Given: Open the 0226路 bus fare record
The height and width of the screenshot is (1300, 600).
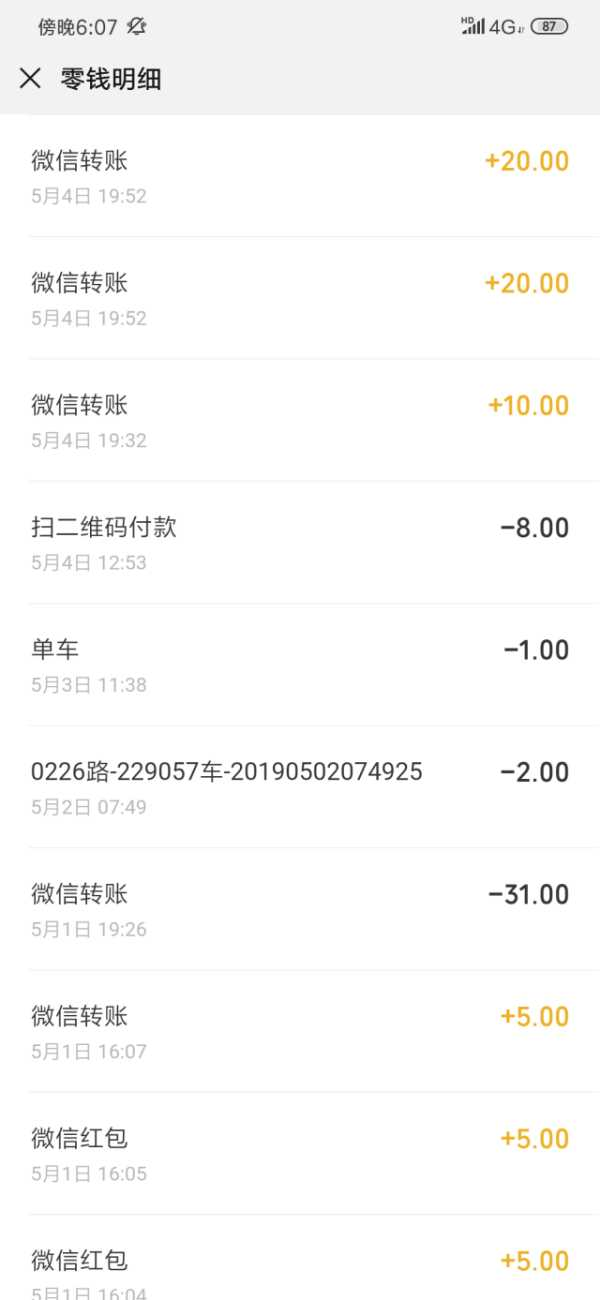Looking at the screenshot, I should (x=300, y=786).
